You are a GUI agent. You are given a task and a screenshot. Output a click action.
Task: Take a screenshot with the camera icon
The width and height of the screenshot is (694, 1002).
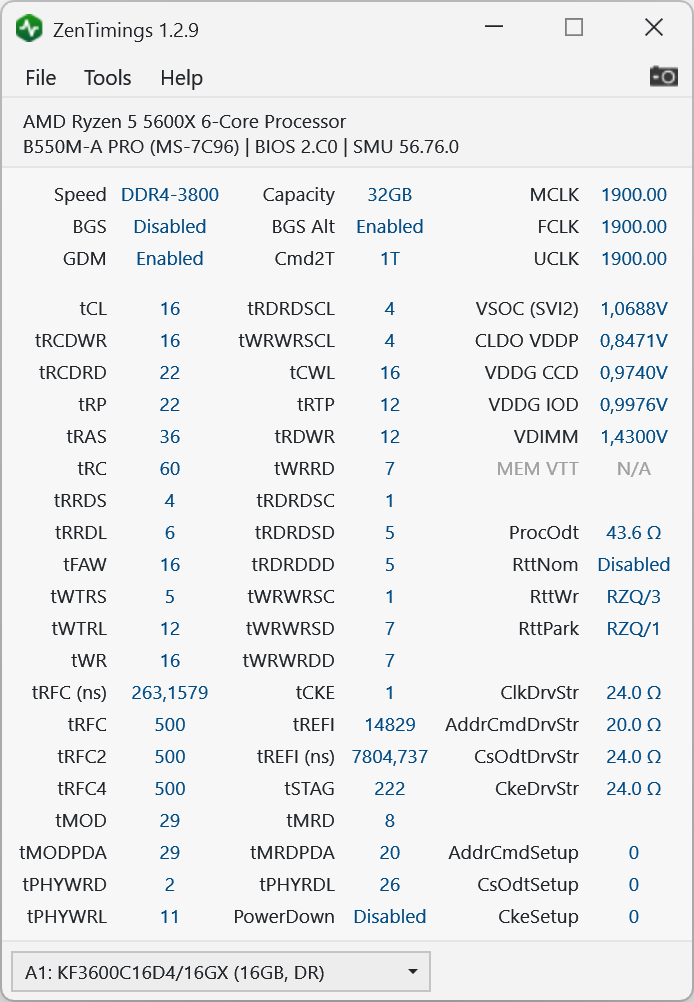(x=663, y=76)
